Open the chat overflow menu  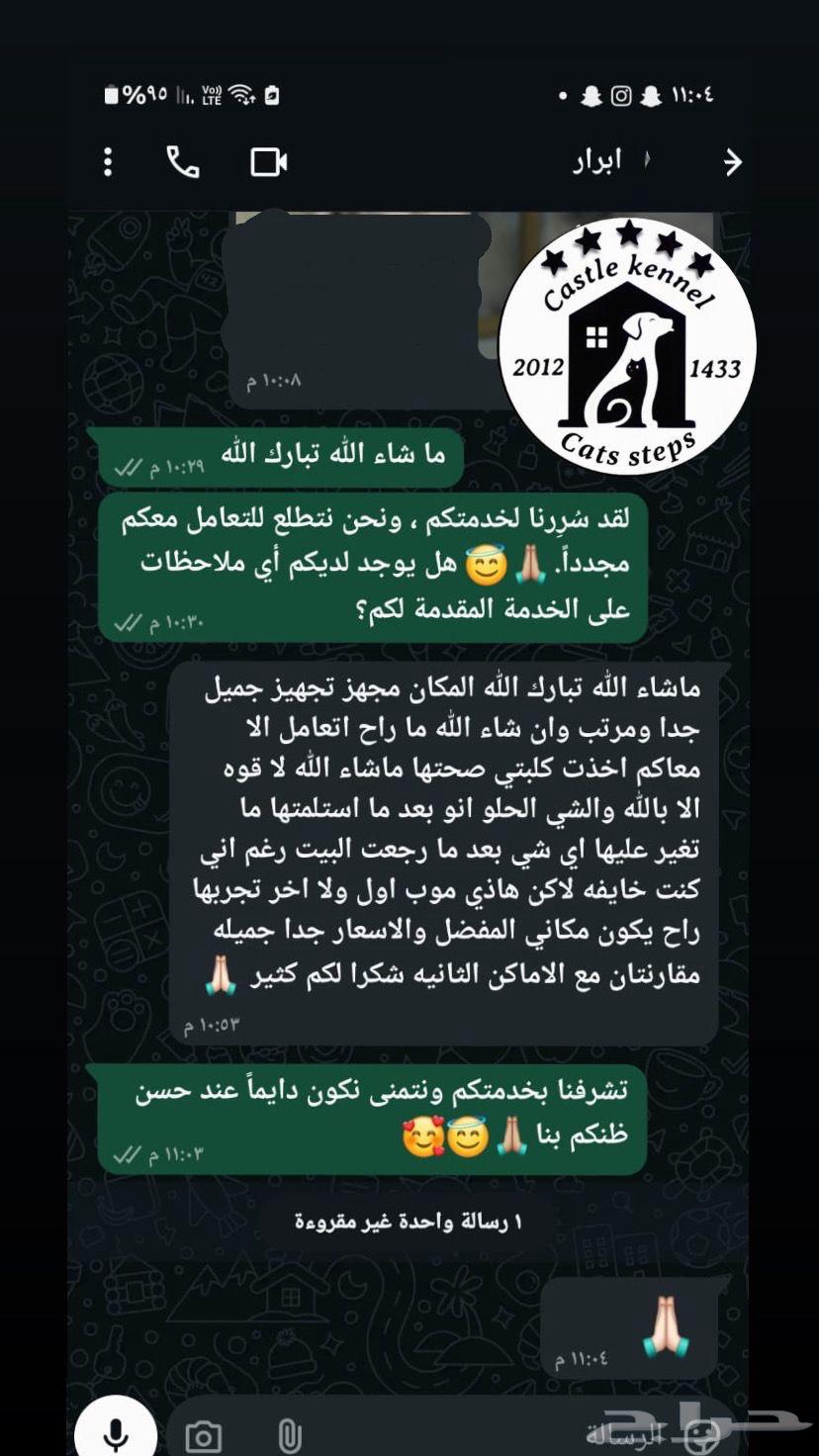(x=109, y=162)
